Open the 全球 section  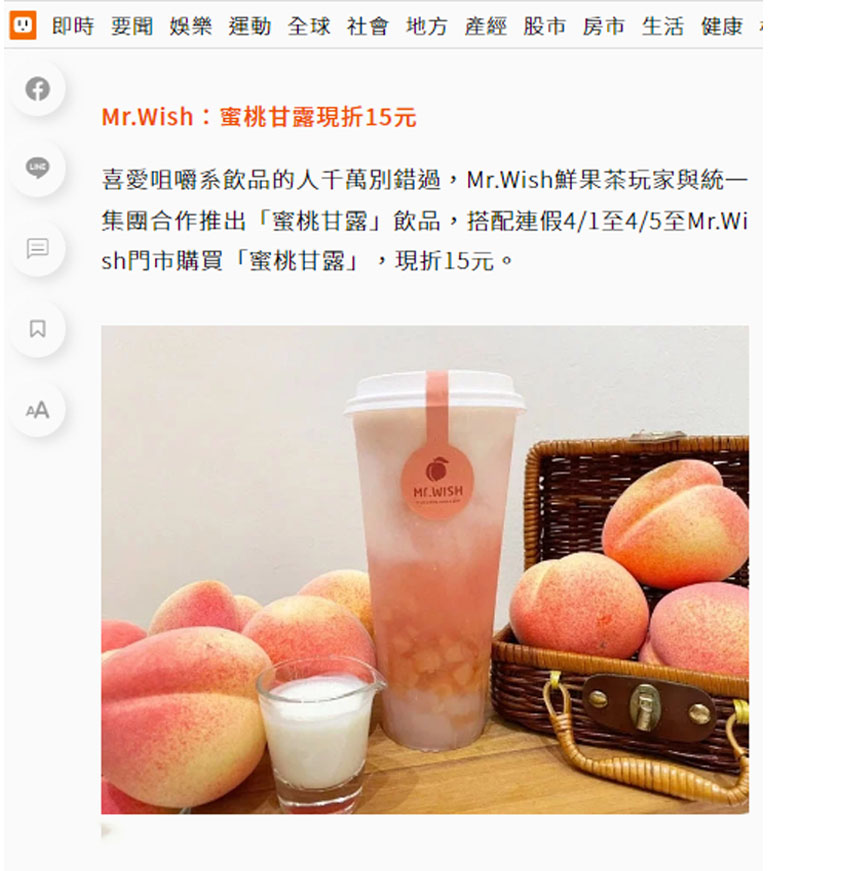(x=308, y=27)
